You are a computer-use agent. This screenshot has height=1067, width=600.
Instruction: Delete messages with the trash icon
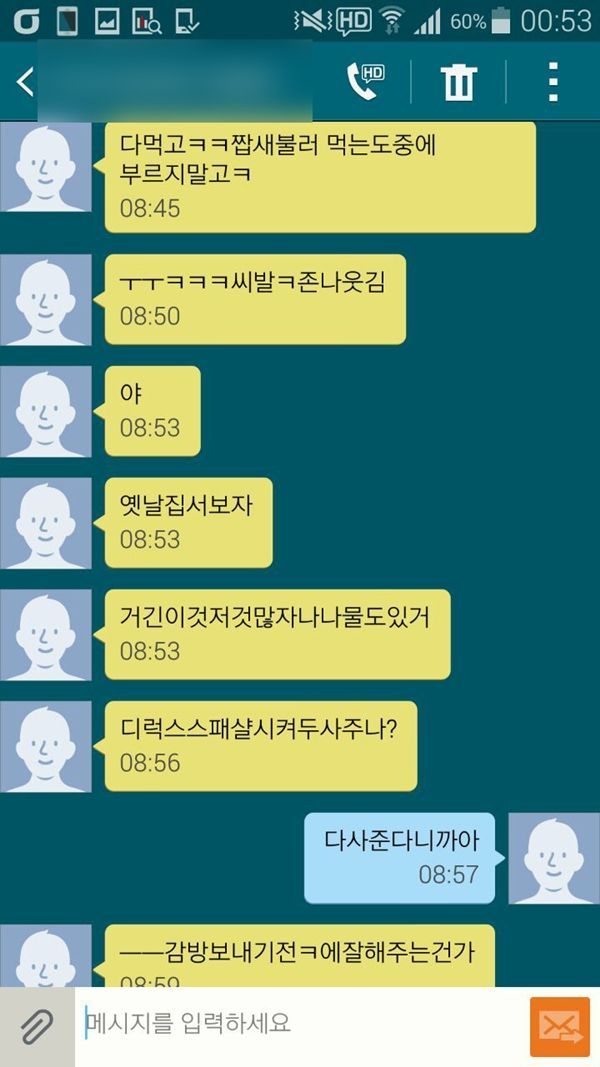pos(458,82)
